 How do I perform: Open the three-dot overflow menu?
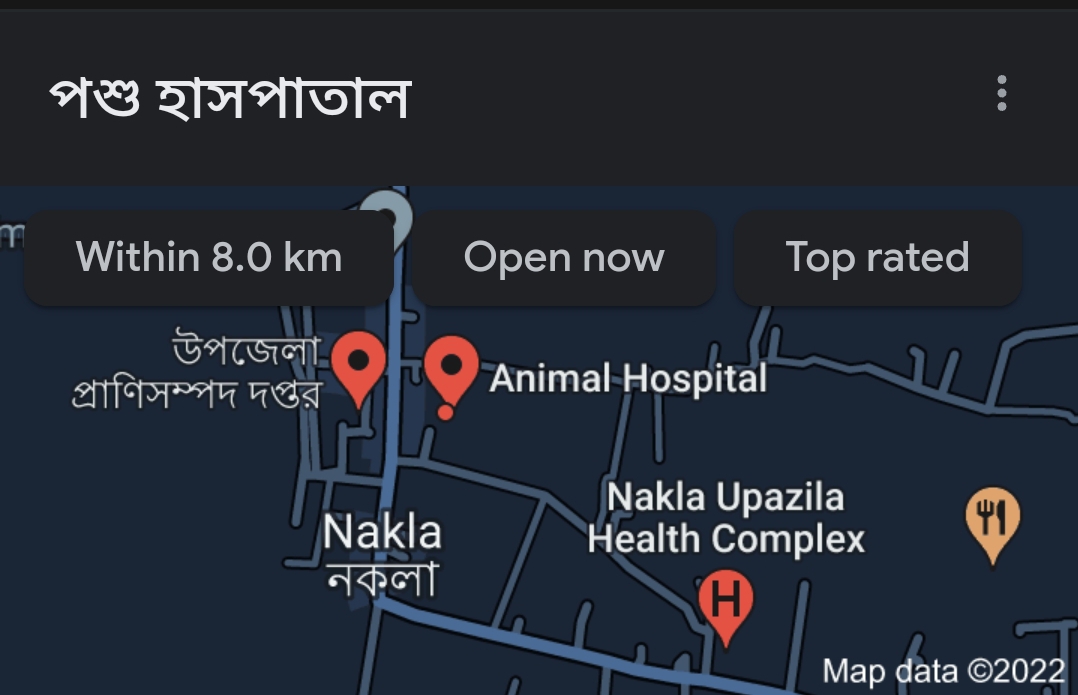(x=1001, y=94)
